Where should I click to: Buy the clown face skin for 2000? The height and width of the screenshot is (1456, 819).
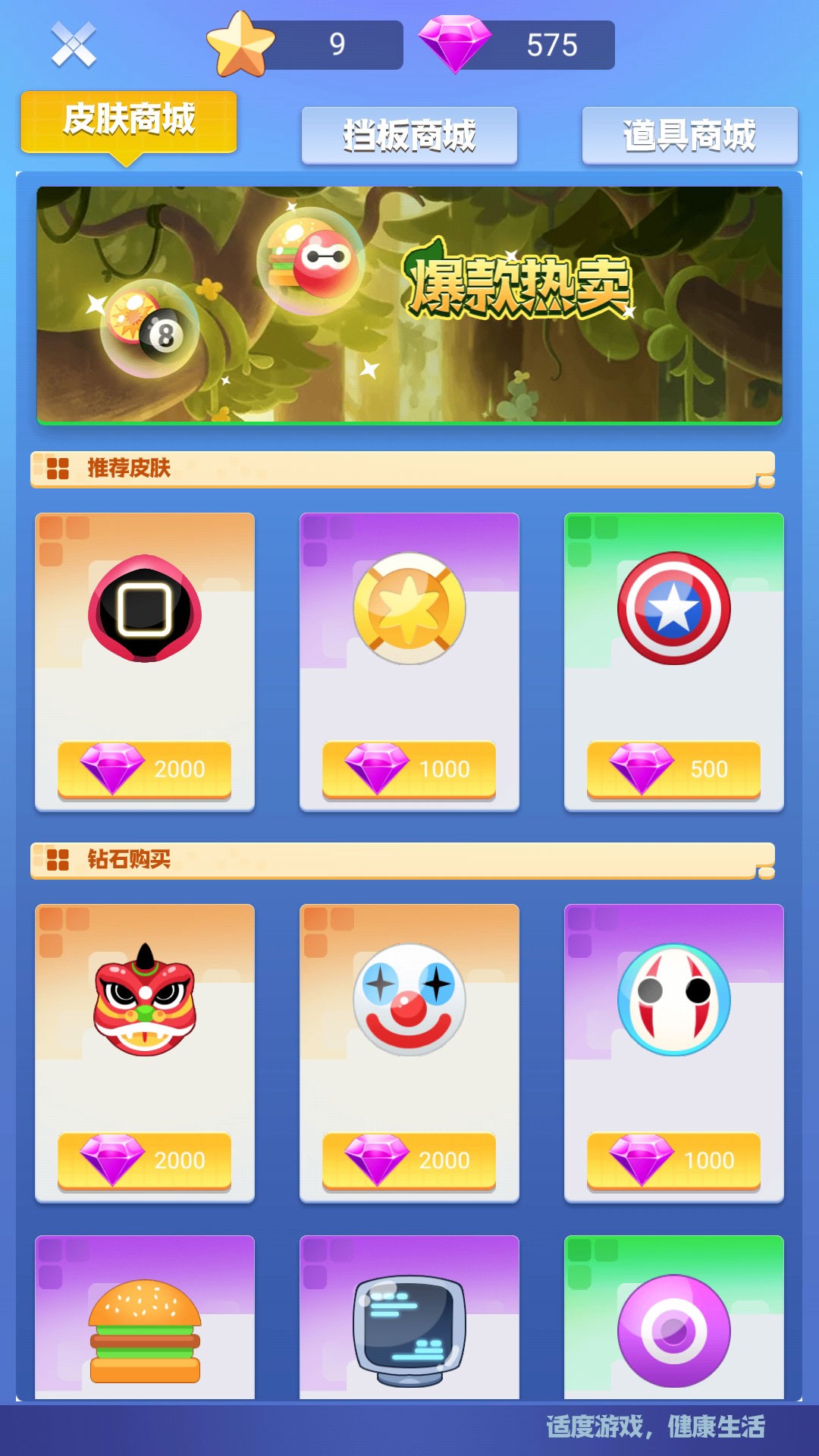pyautogui.click(x=409, y=1161)
